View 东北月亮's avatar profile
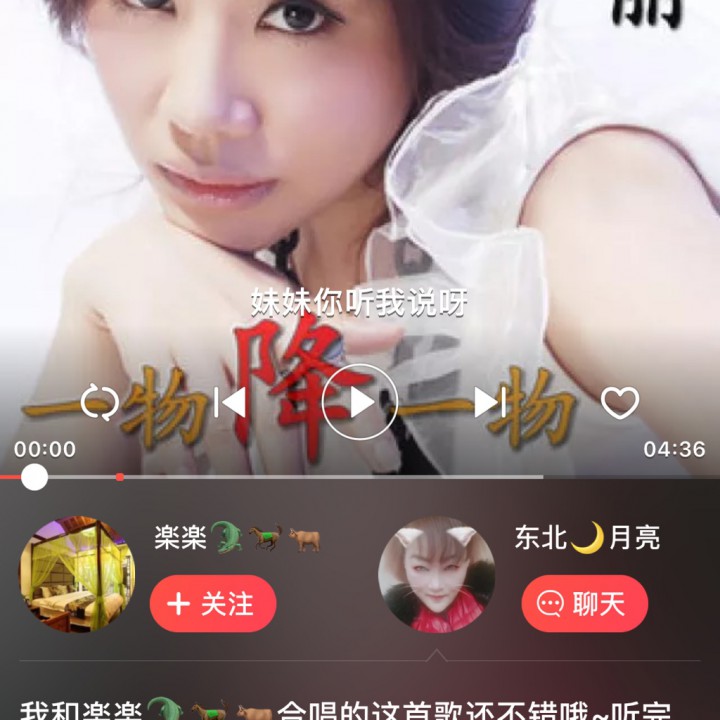 [436, 574]
